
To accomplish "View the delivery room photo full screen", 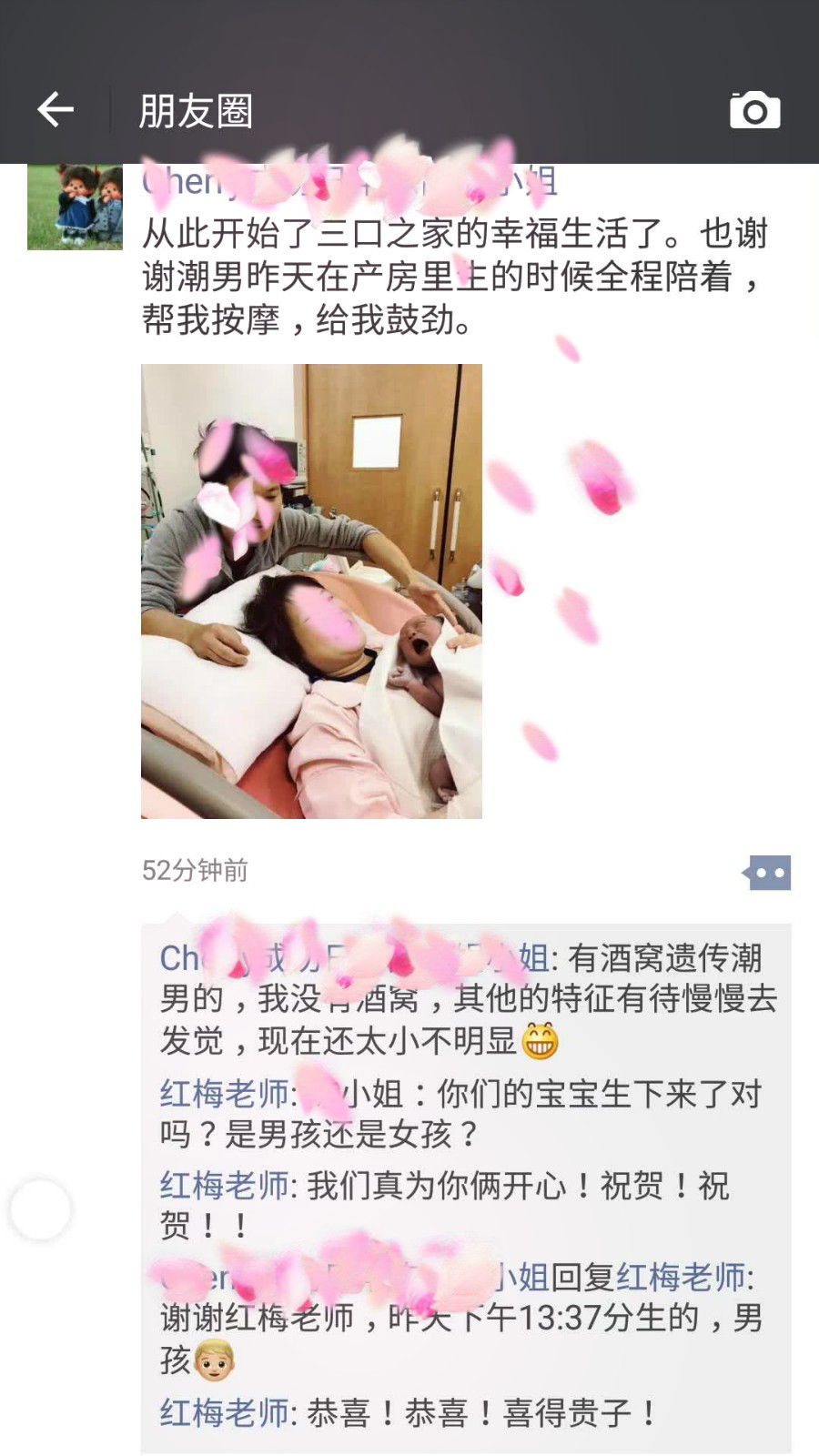I will point(311,591).
